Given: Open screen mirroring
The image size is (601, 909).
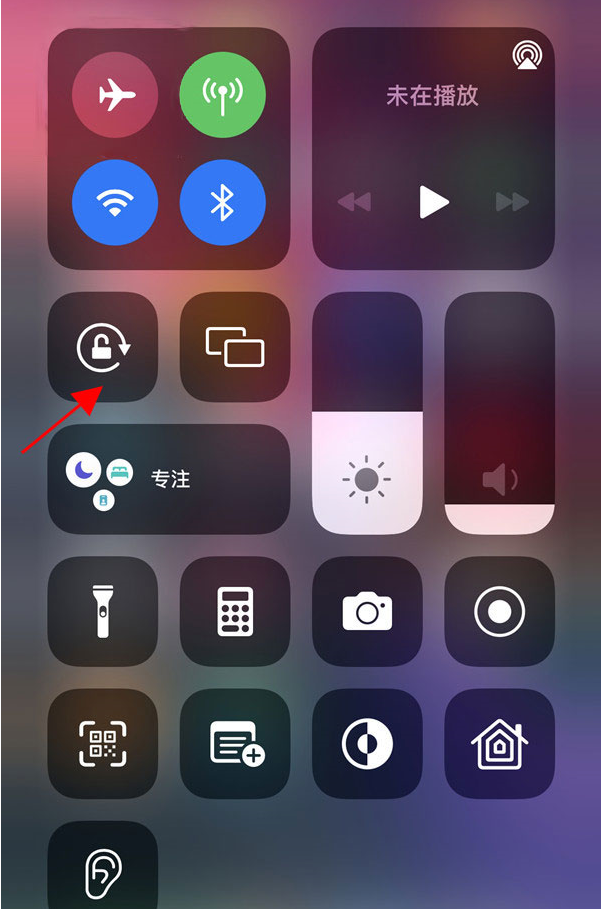Looking at the screenshot, I should (x=235, y=347).
